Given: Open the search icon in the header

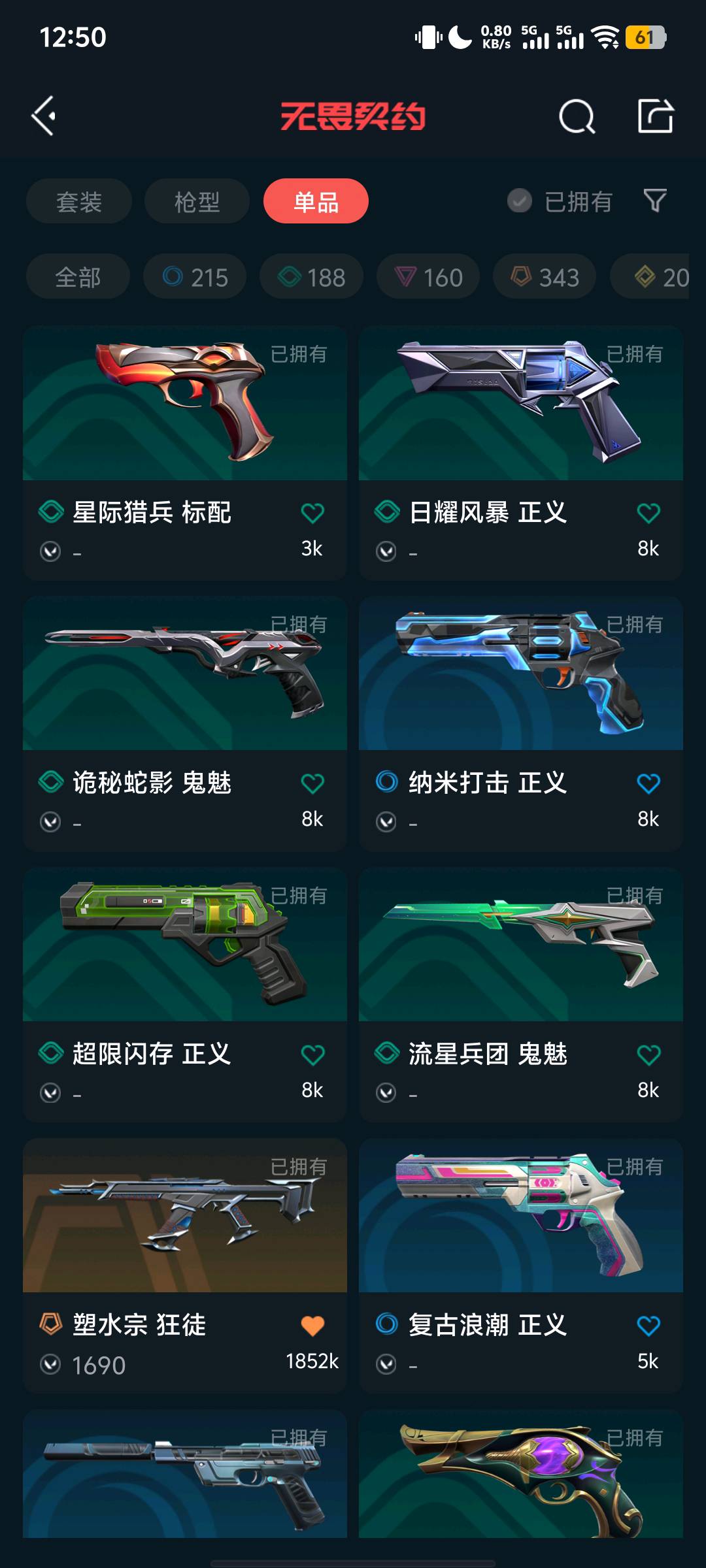Looking at the screenshot, I should tap(577, 117).
